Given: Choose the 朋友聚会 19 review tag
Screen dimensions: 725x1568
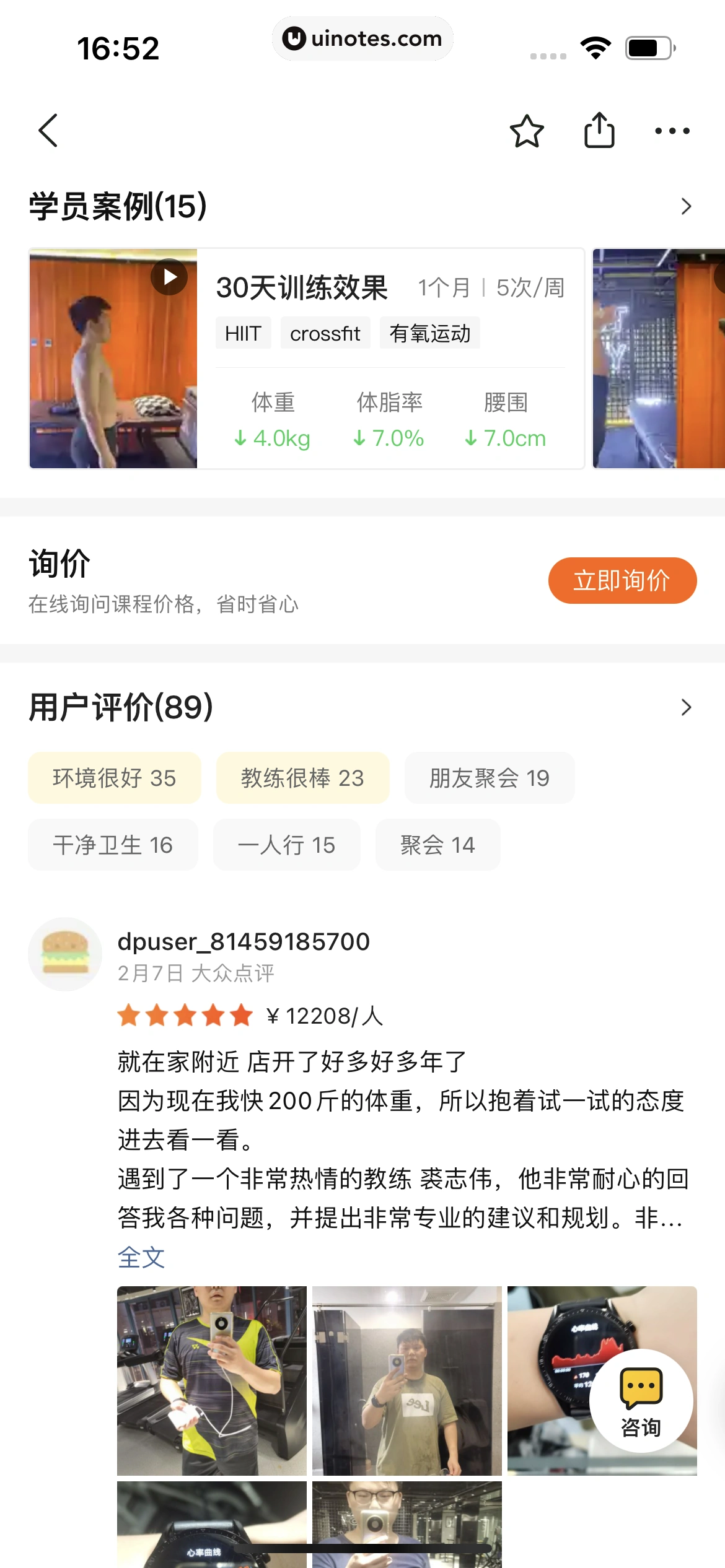Looking at the screenshot, I should click(490, 778).
